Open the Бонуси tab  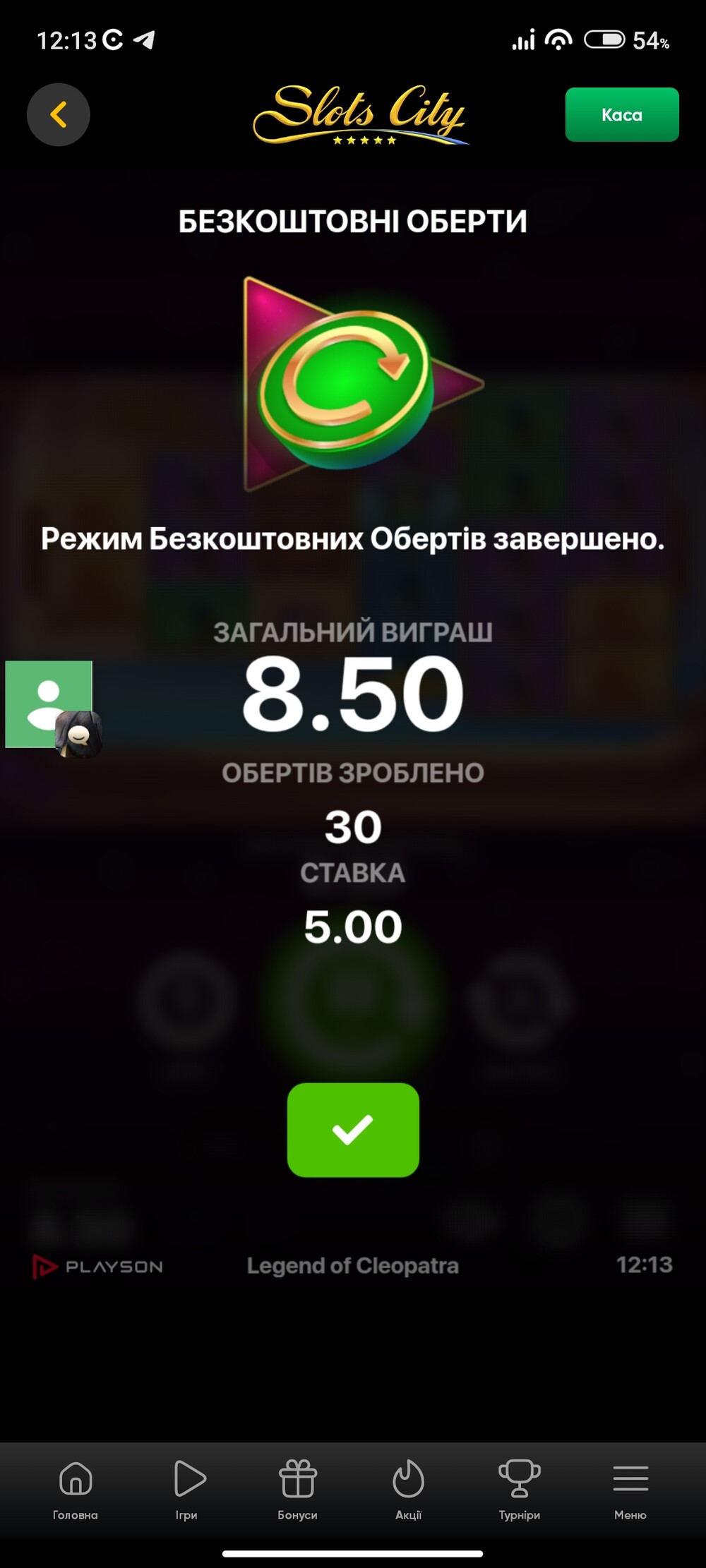pyautogui.click(x=297, y=1490)
